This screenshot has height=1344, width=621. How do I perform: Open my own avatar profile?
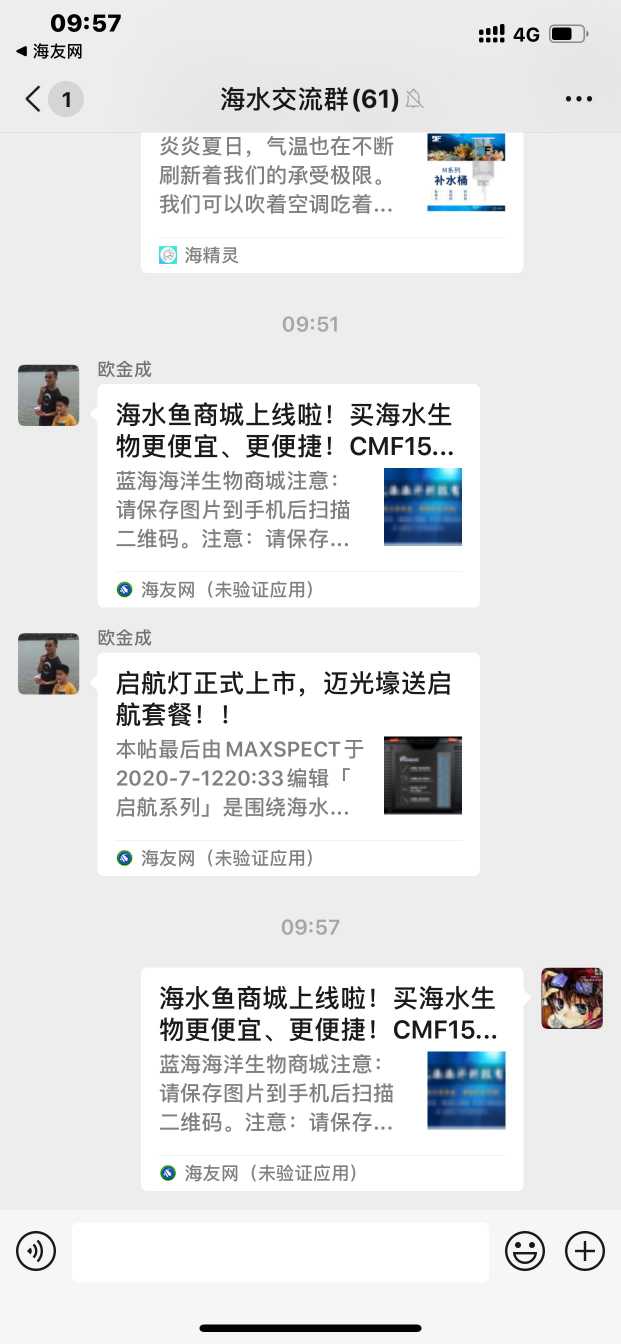click(x=572, y=998)
